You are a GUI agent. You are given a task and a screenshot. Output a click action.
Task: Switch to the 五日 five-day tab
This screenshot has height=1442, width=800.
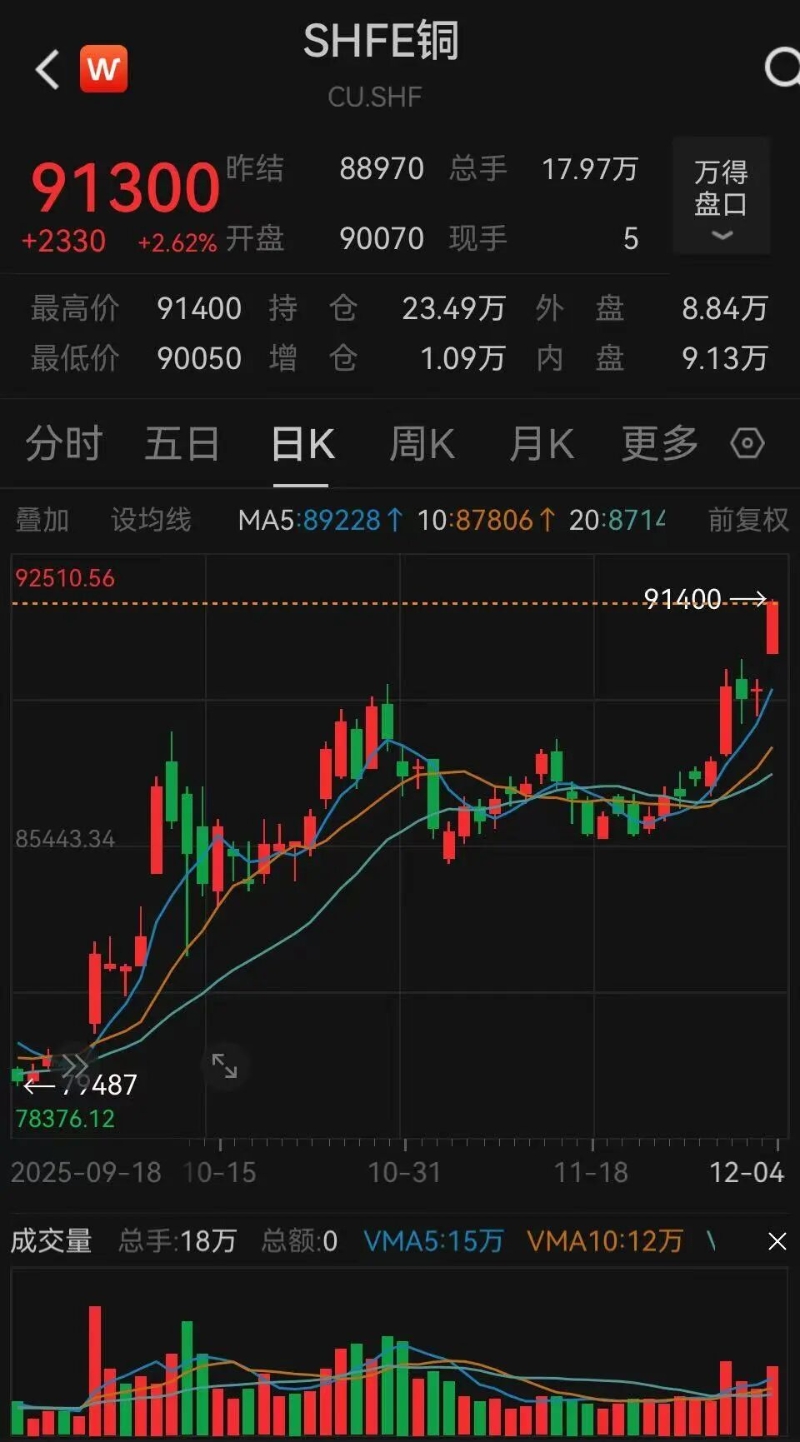point(182,442)
